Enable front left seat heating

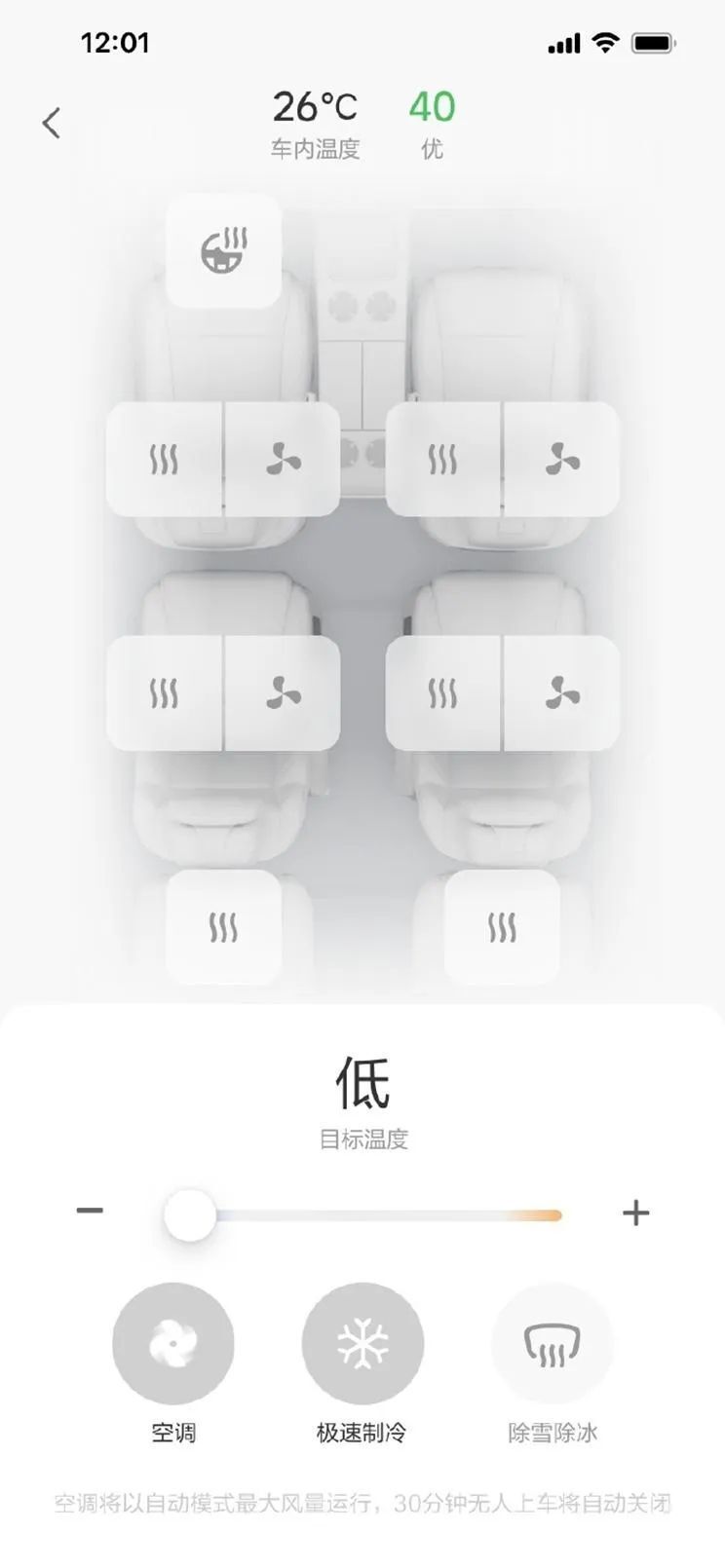coord(164,459)
